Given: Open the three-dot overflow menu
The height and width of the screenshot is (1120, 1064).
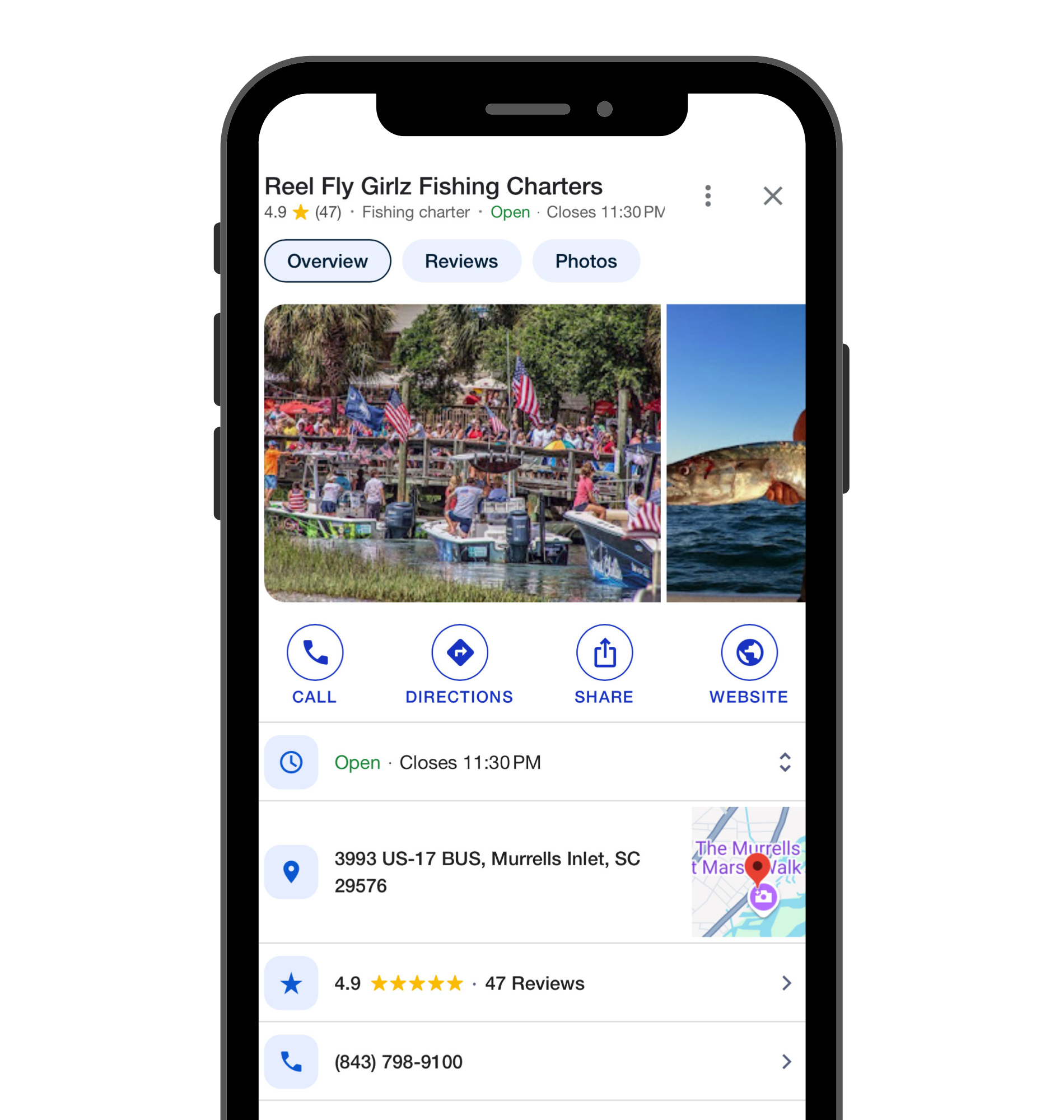Looking at the screenshot, I should (707, 195).
